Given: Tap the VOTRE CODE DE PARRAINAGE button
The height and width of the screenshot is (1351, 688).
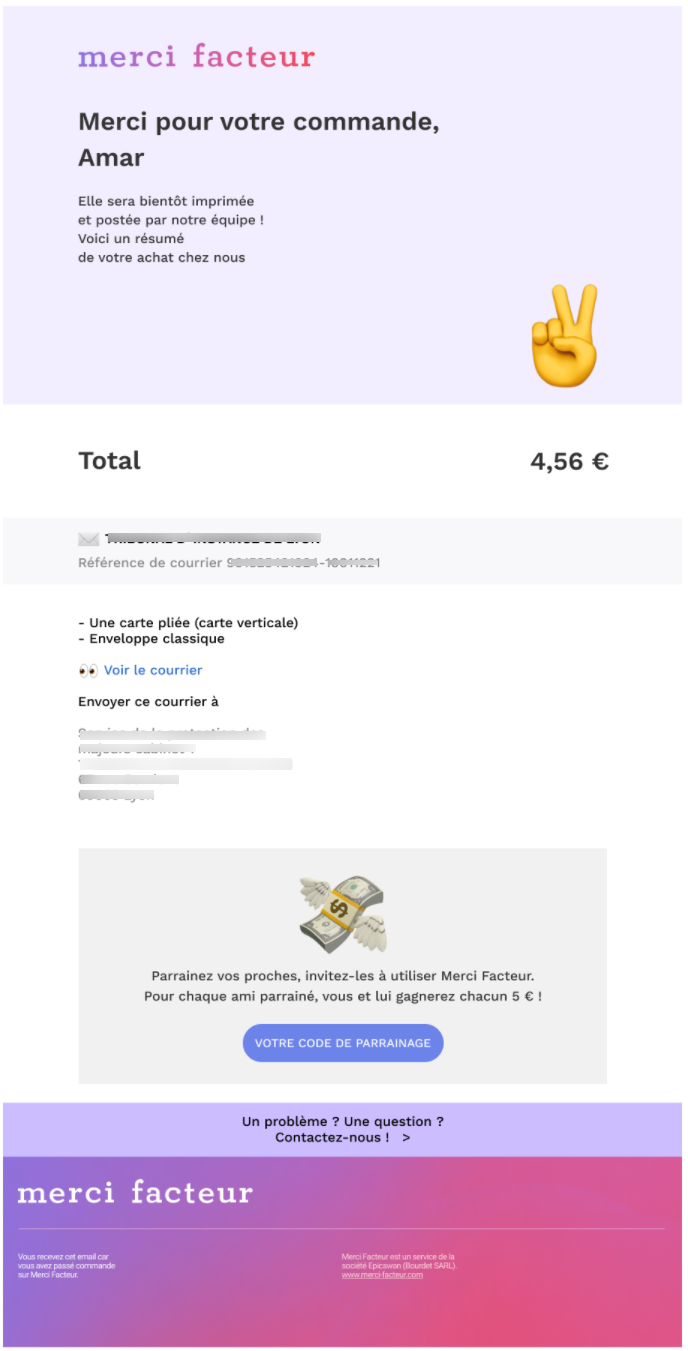Looking at the screenshot, I should click(343, 1043).
